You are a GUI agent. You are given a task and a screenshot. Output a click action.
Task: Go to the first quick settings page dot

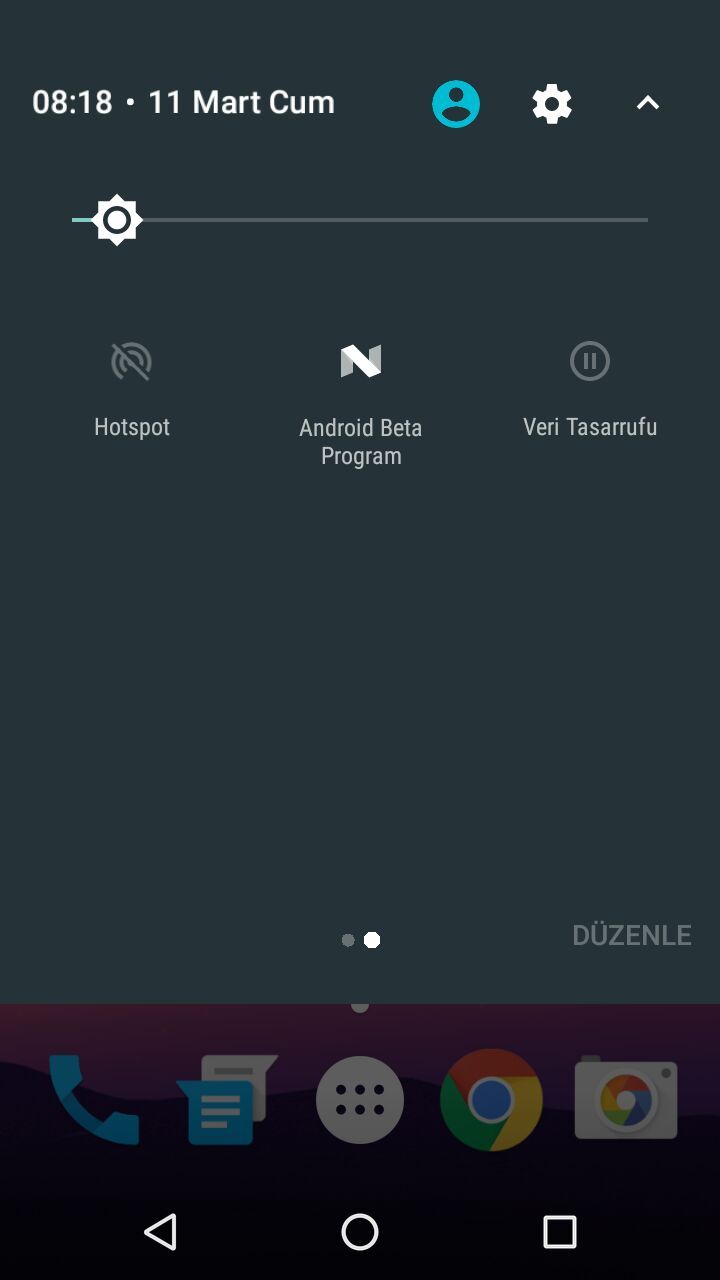pos(347,940)
